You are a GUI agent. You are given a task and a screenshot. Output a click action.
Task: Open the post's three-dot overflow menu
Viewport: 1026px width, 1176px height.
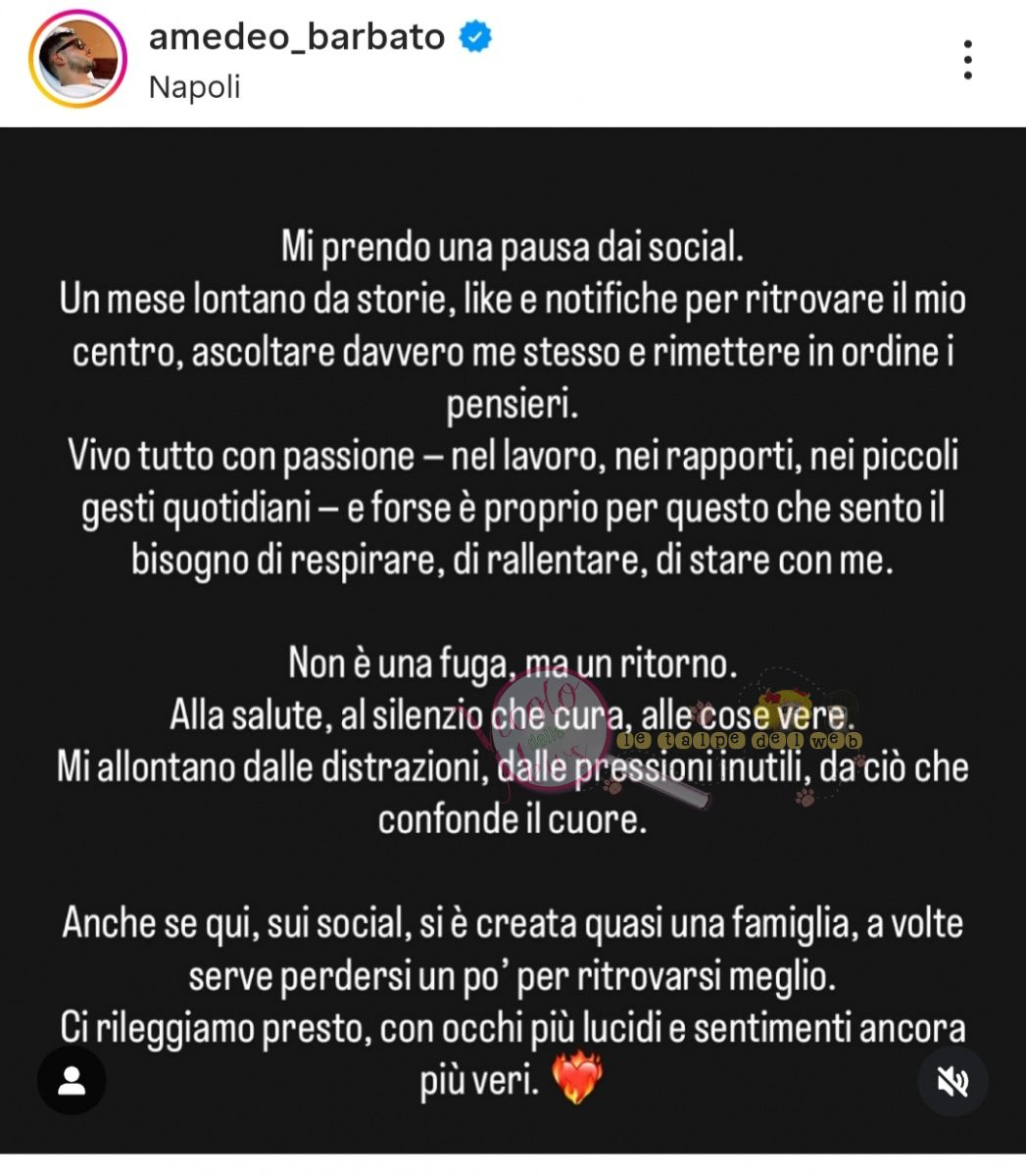pyautogui.click(x=967, y=61)
